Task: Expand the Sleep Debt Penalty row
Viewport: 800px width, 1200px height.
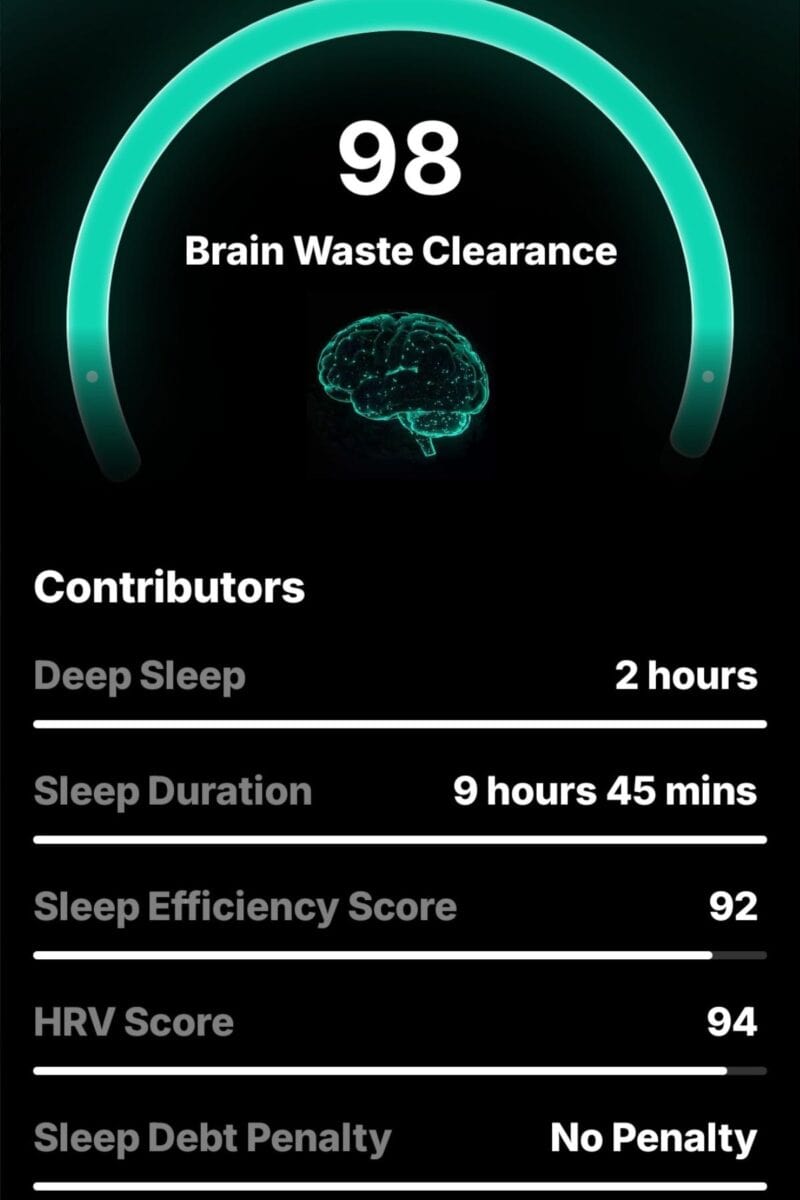Action: tap(400, 1138)
